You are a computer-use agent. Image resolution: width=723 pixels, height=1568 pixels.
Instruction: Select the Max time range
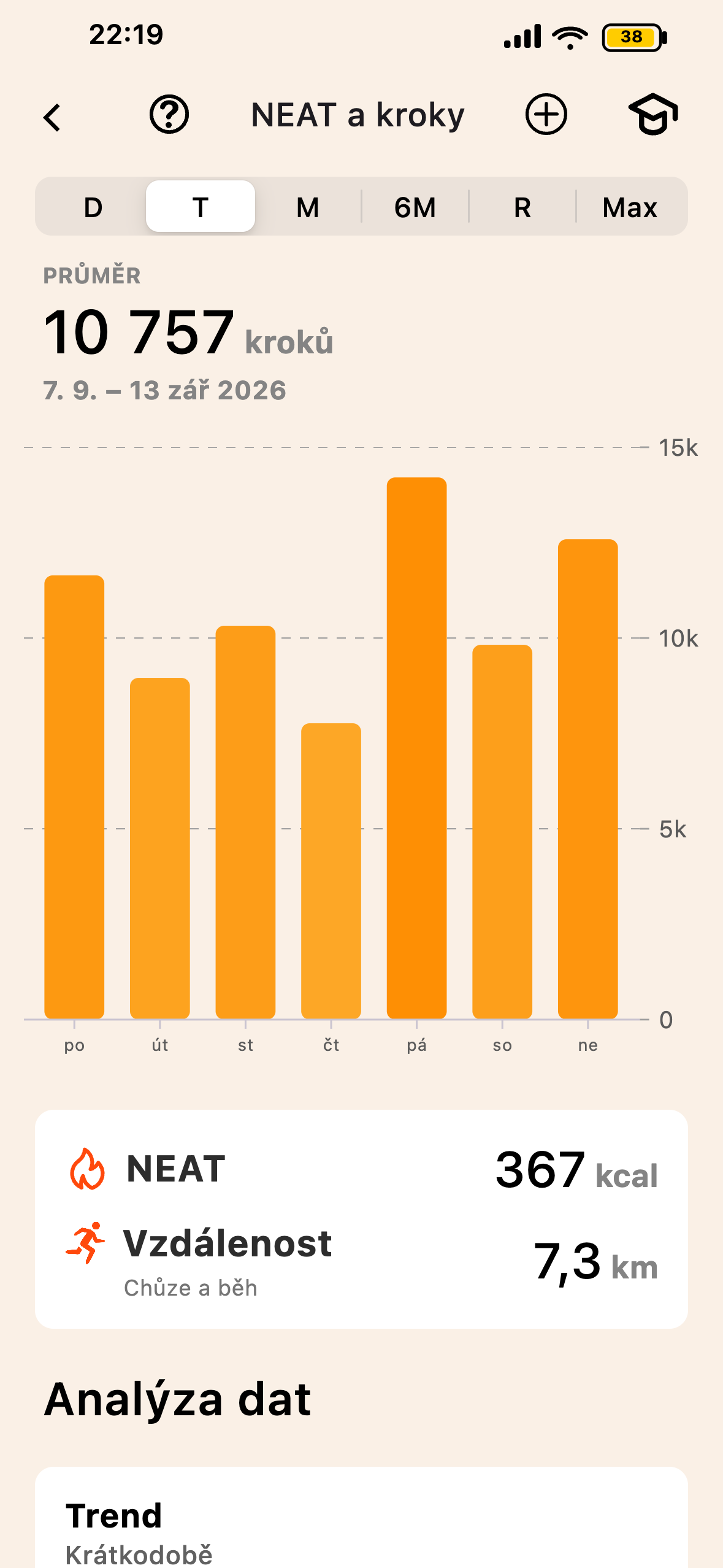click(630, 207)
